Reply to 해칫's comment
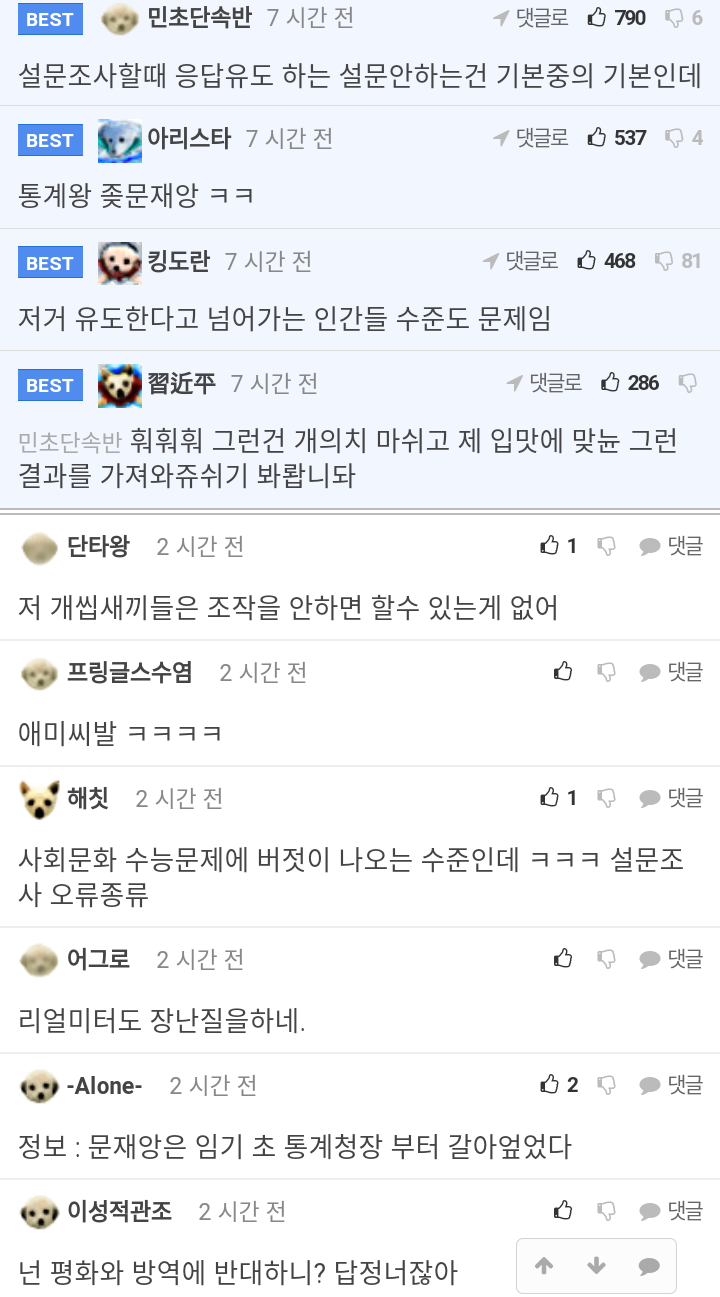Screen dimensions: 720x1297 coord(672,798)
